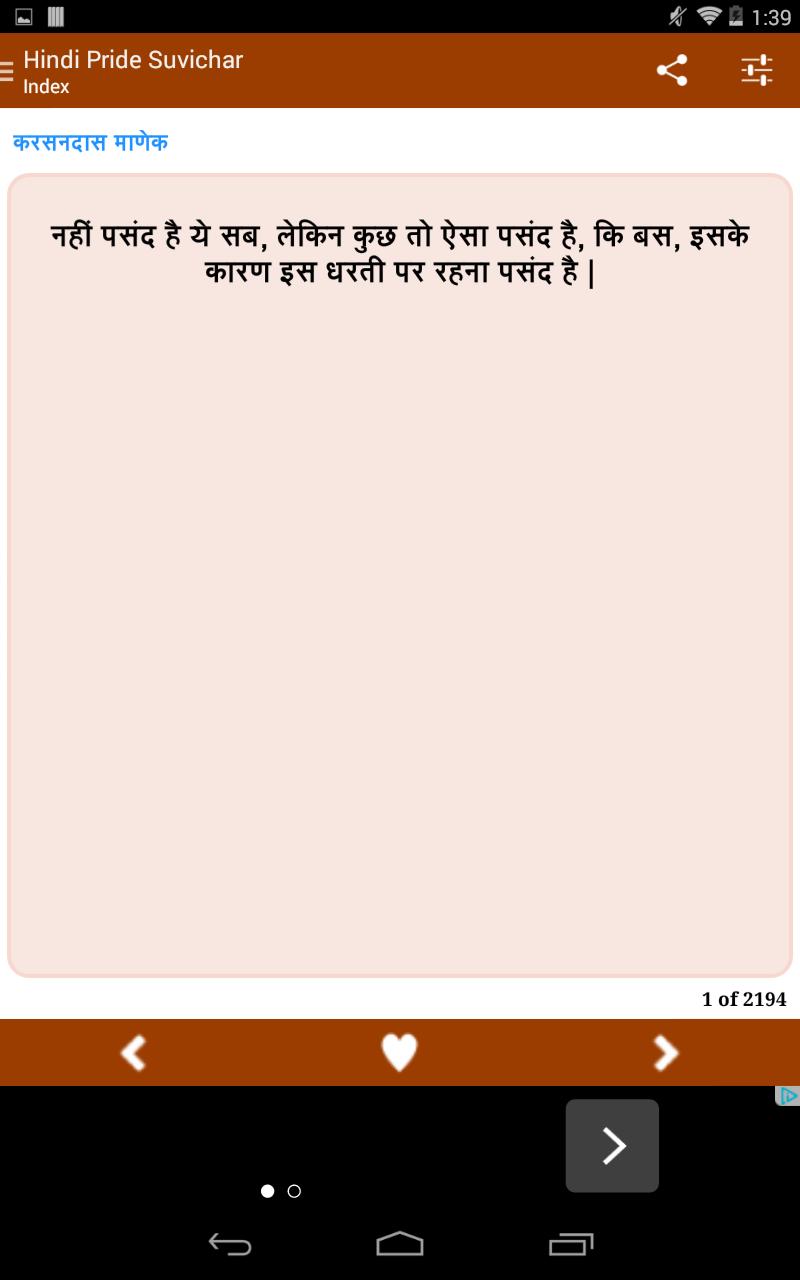This screenshot has width=800, height=1280.
Task: Open the navigation drawer menu
Action: (x=8, y=71)
